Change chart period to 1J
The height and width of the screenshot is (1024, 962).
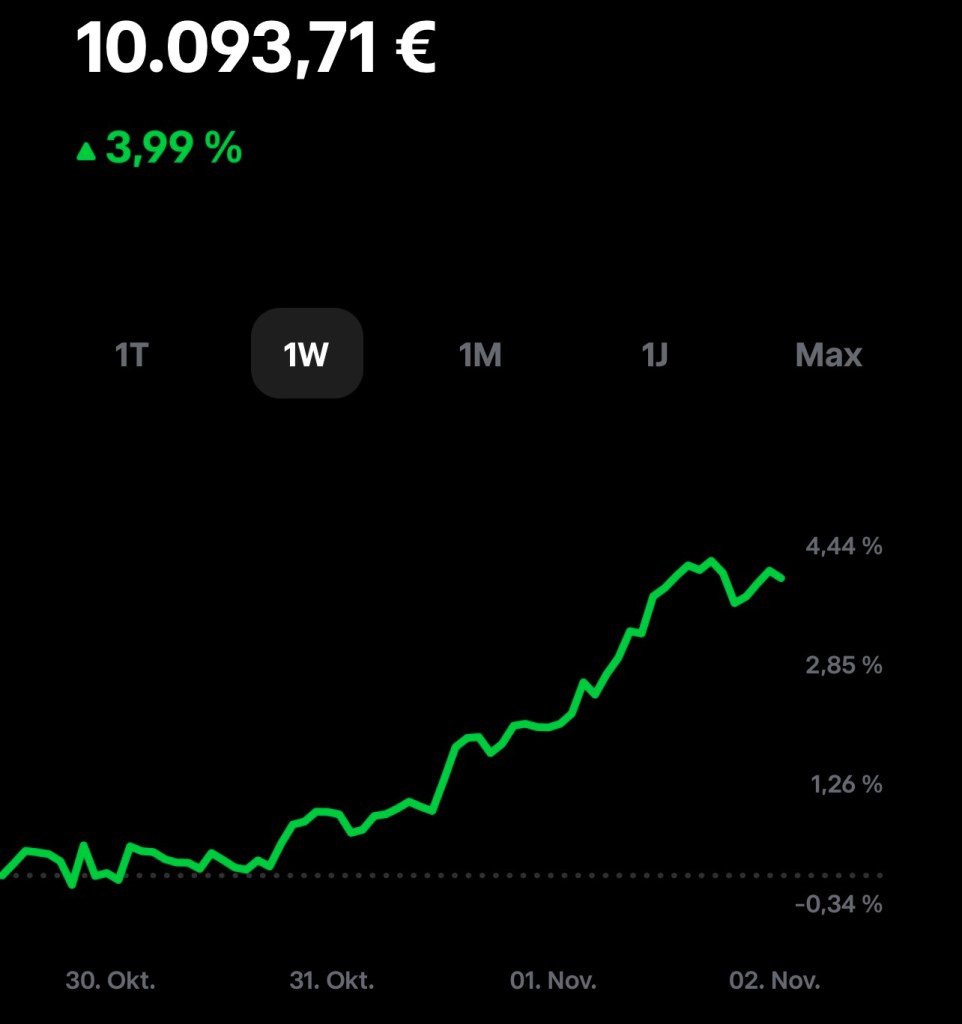point(654,354)
